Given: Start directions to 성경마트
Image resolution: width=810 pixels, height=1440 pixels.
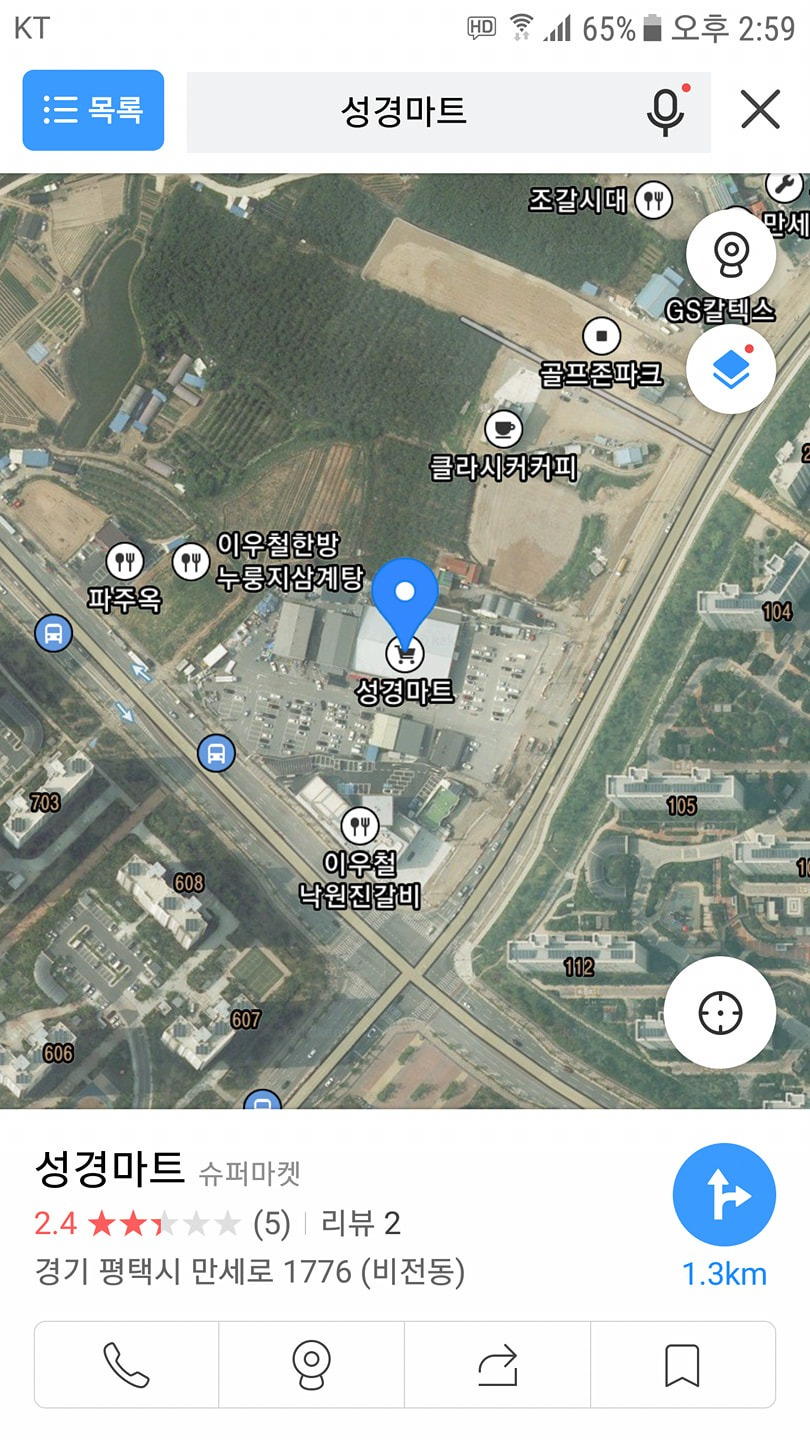Looking at the screenshot, I should coord(724,1196).
